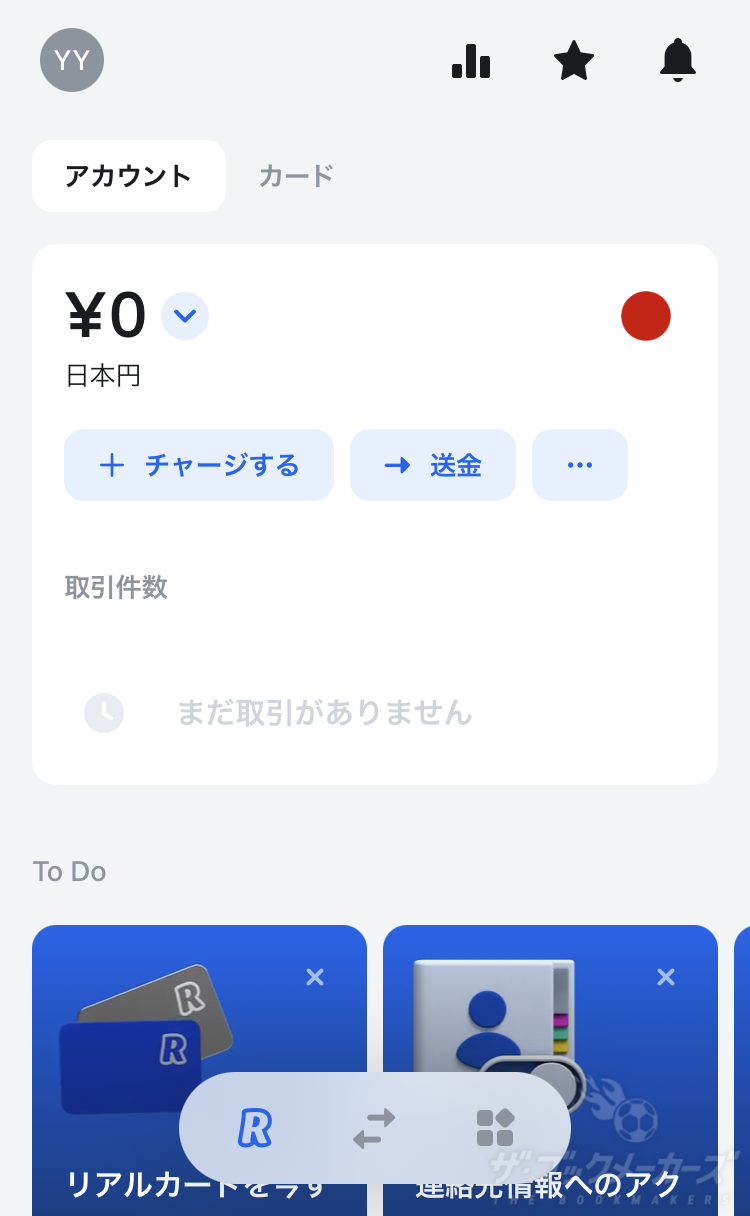Dismiss the リアルカード To Do card
The width and height of the screenshot is (750, 1216).
315,977
